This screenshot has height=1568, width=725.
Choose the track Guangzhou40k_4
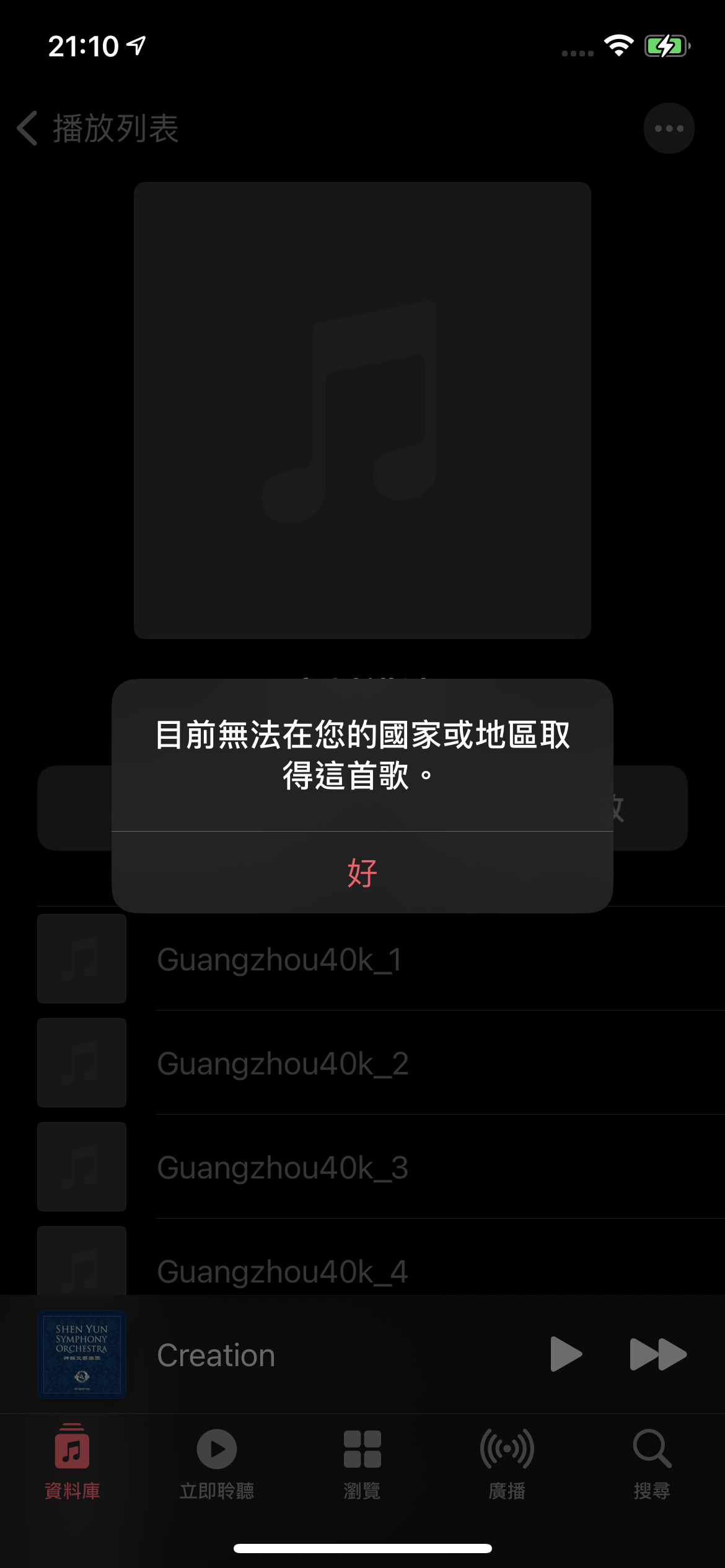[x=282, y=1270]
